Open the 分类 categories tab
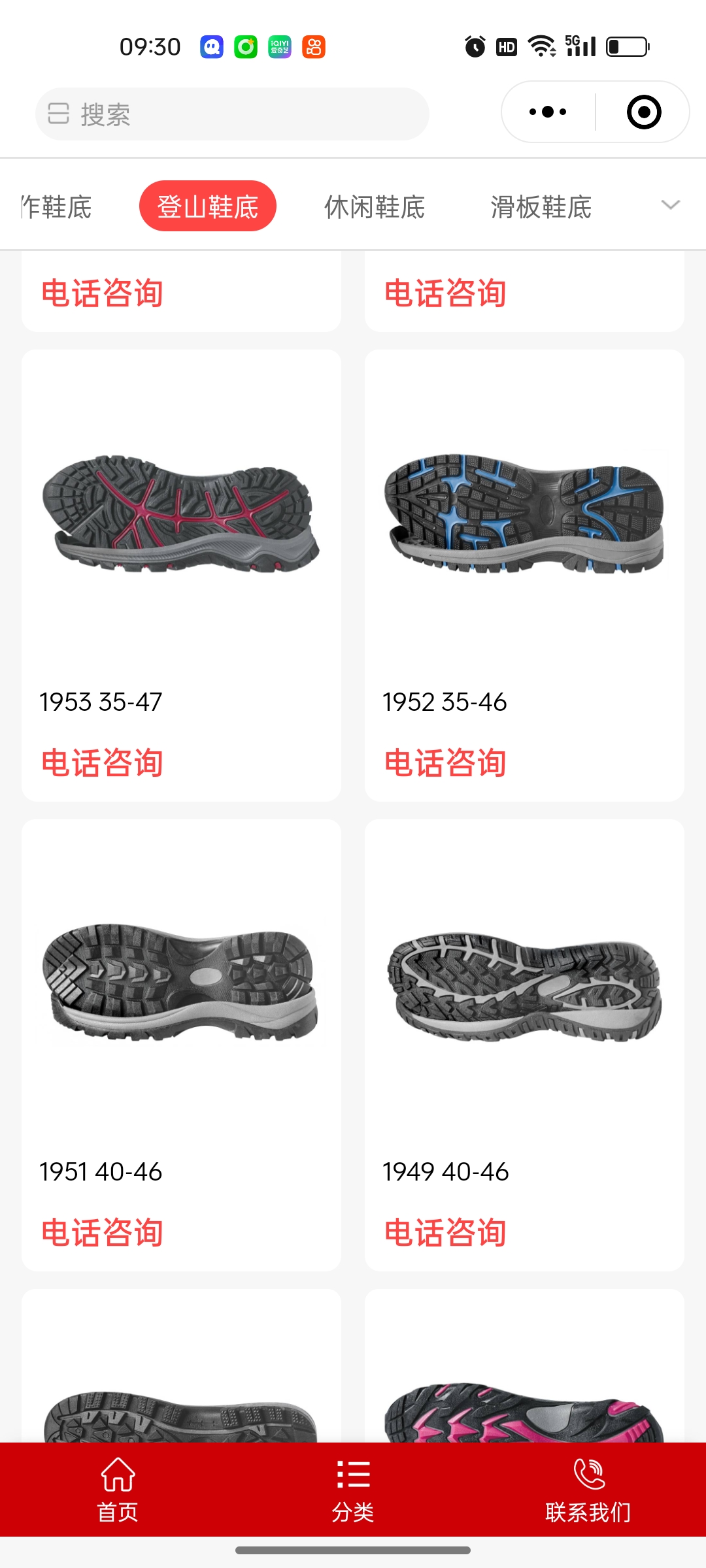The width and height of the screenshot is (706, 1568). point(353,1490)
